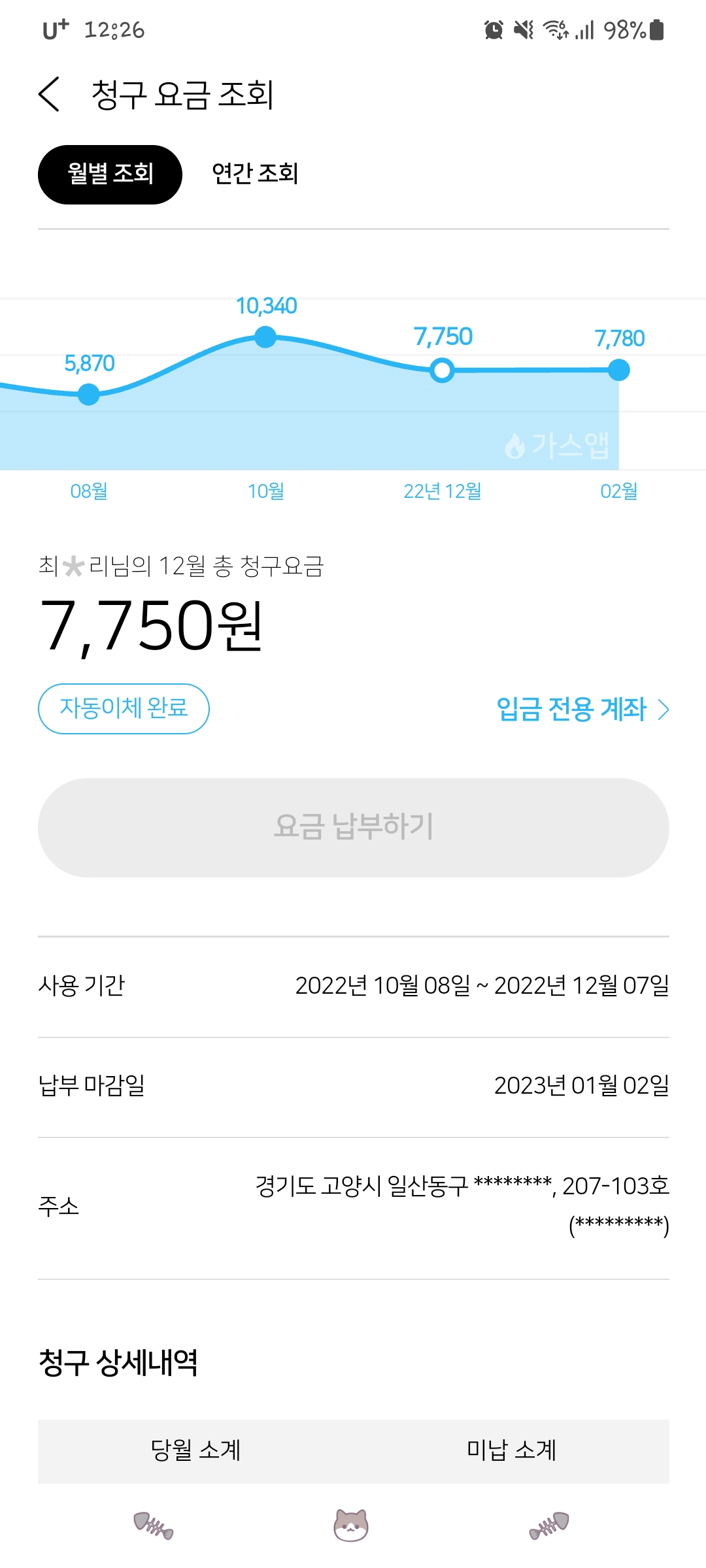Select the 10월 point showing 10,340

[x=265, y=337]
